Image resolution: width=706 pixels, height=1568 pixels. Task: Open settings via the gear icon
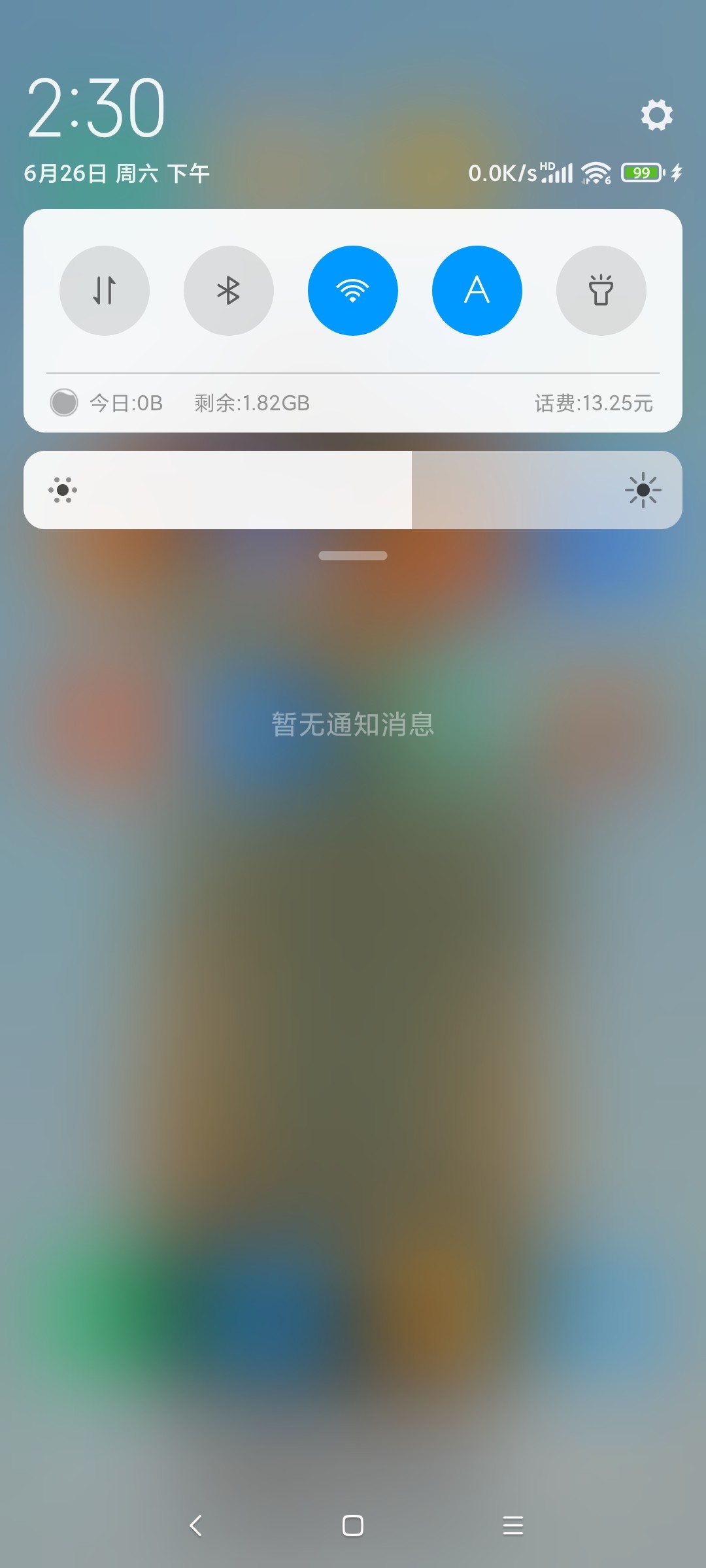tap(656, 115)
